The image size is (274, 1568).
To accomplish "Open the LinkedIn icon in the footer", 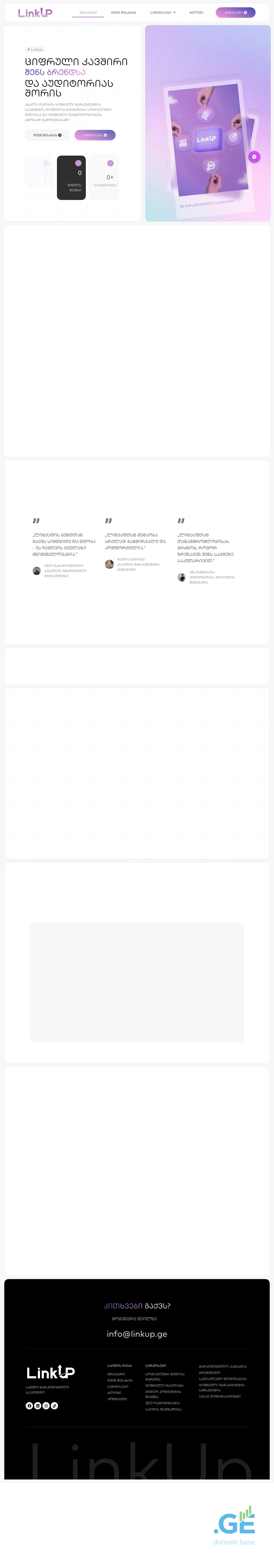I will 38,1406.
